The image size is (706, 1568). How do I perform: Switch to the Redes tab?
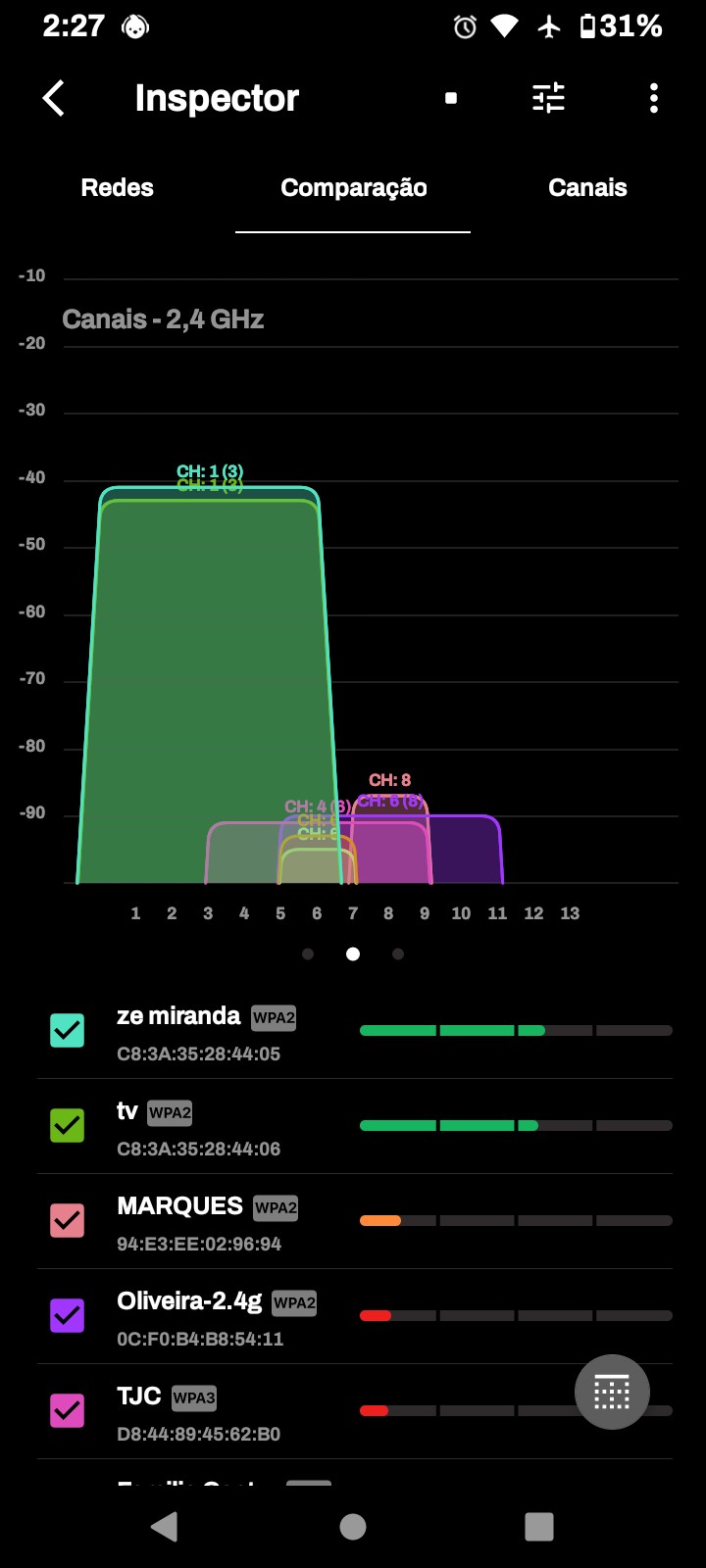coord(118,188)
